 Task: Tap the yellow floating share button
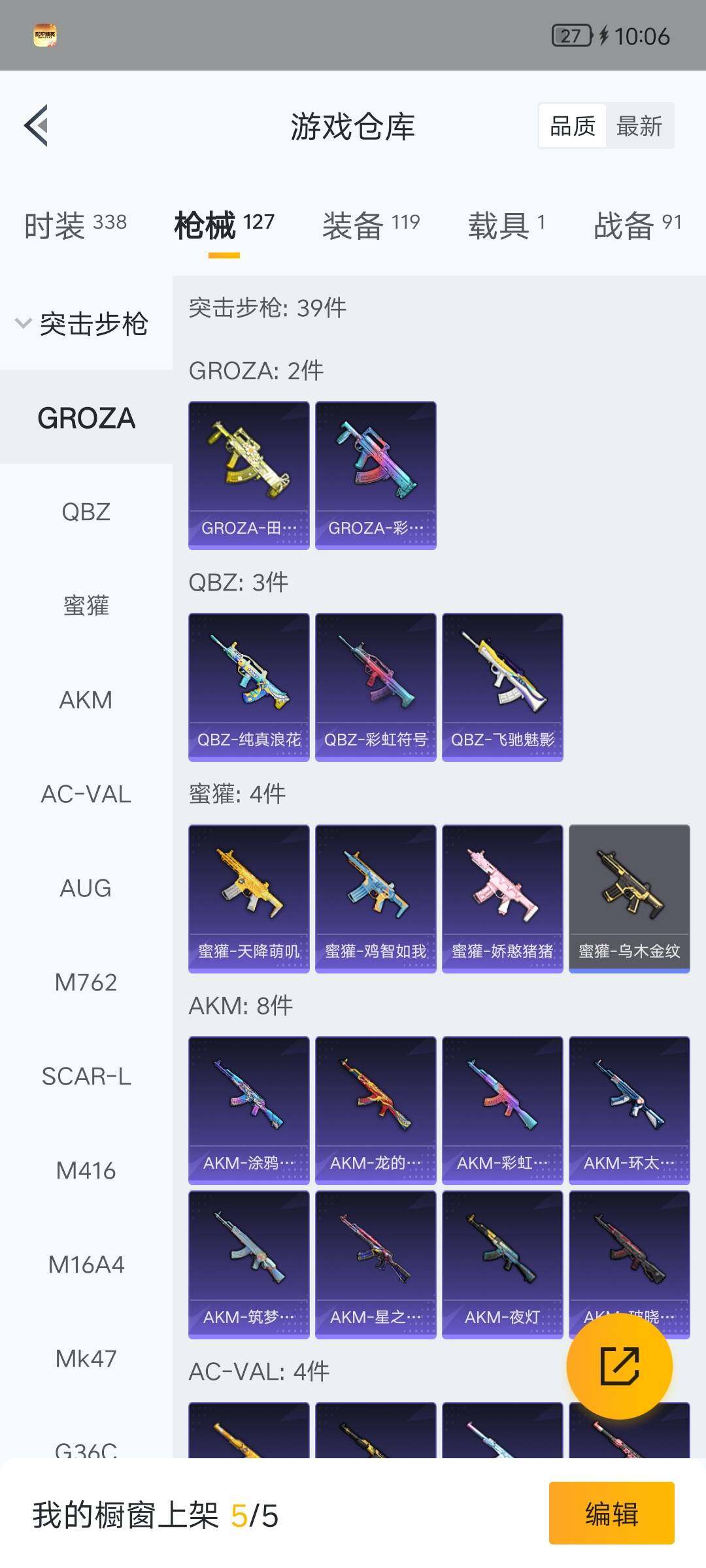619,1366
